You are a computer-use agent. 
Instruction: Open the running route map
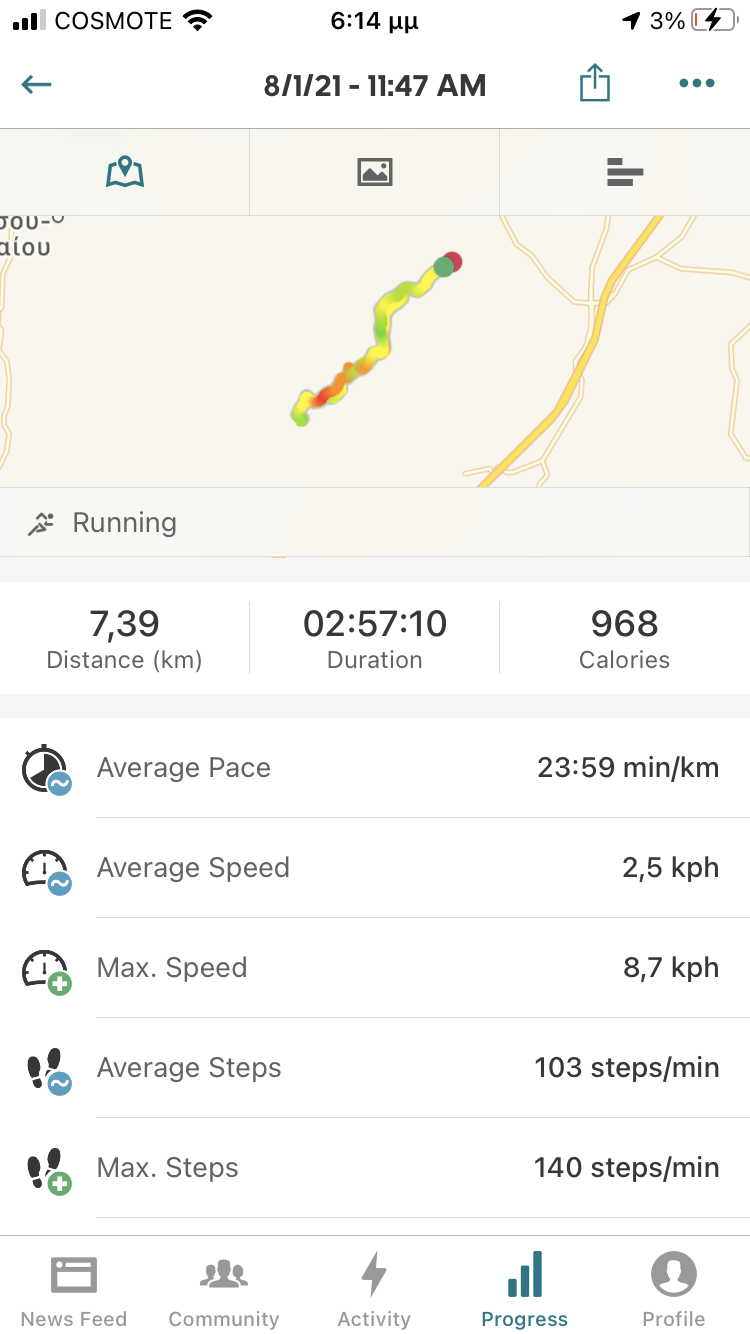tap(375, 350)
